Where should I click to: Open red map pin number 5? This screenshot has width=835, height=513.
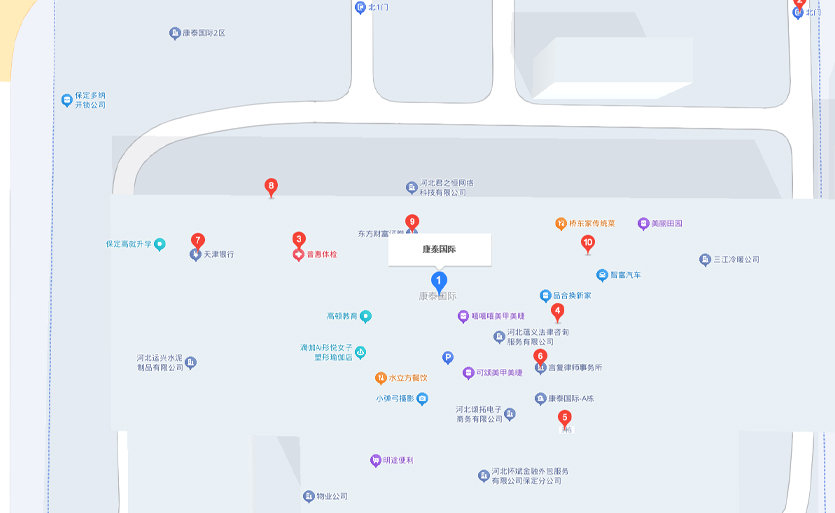[565, 418]
